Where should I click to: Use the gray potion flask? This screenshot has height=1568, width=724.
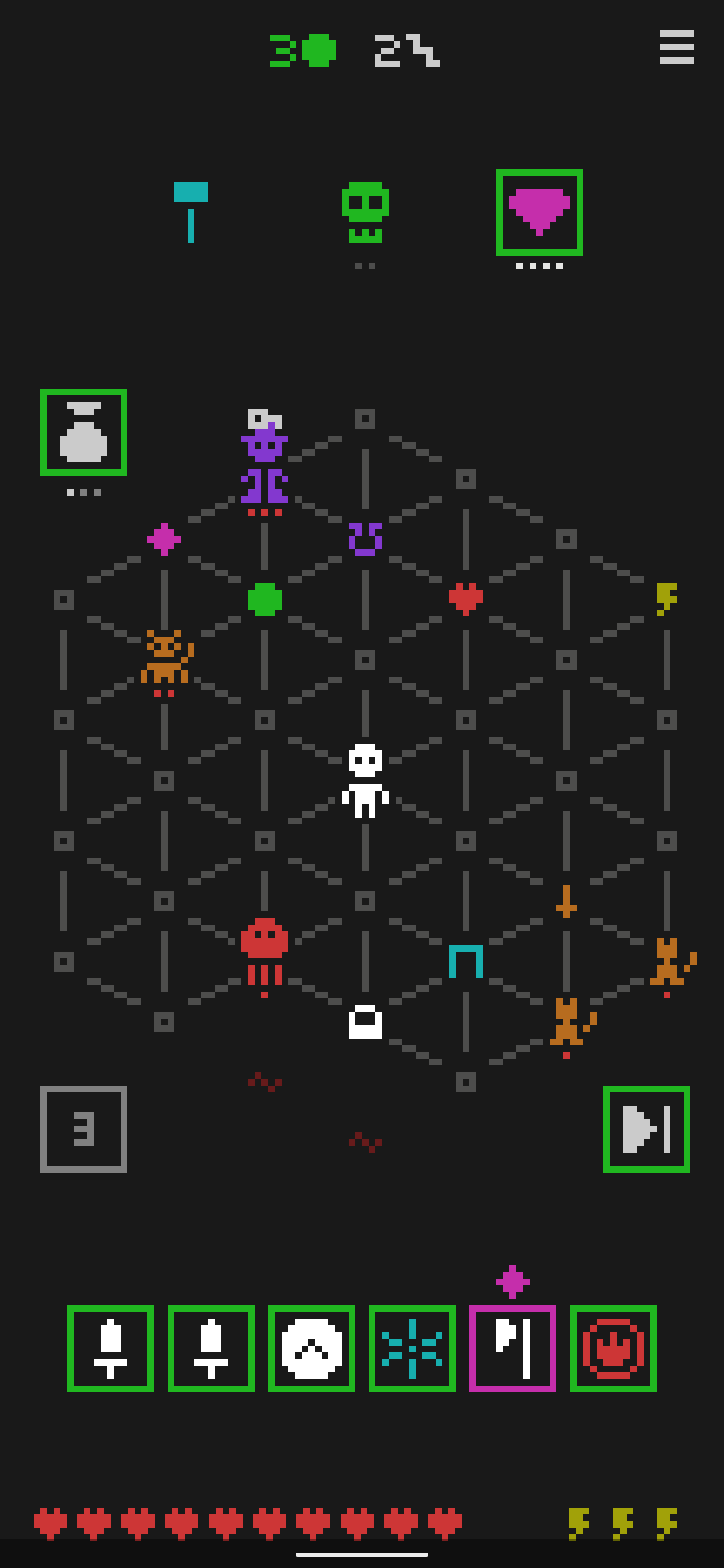click(x=84, y=432)
